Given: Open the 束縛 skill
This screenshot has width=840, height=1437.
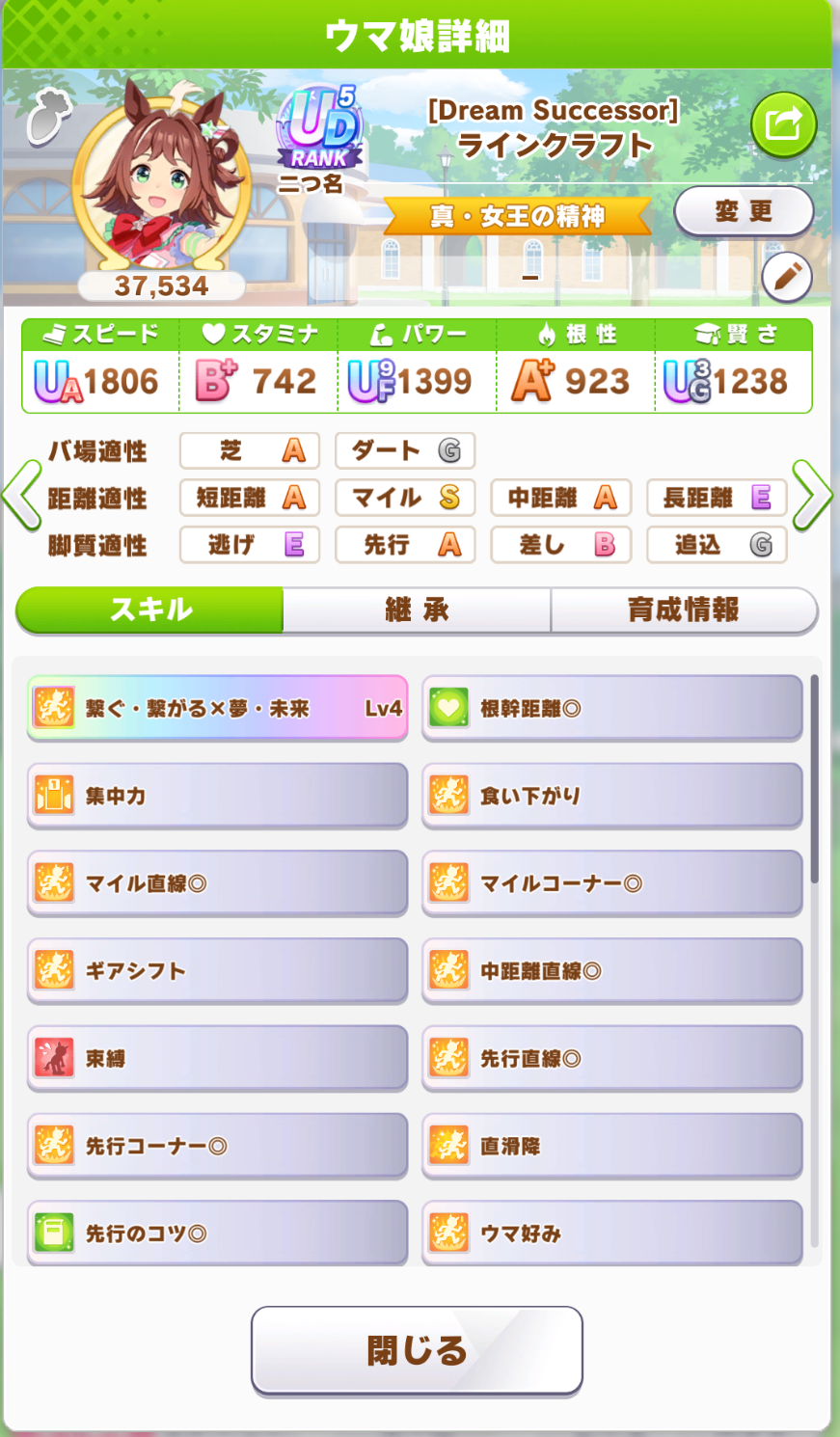Looking at the screenshot, I should tap(218, 1059).
